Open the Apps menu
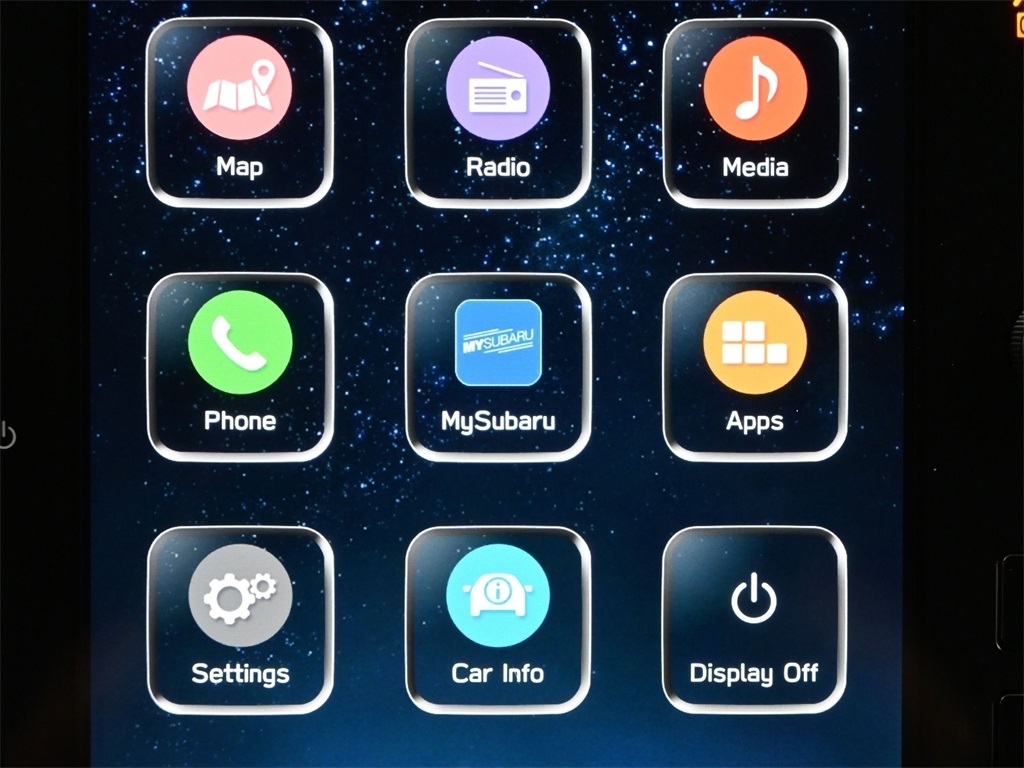 coord(755,366)
